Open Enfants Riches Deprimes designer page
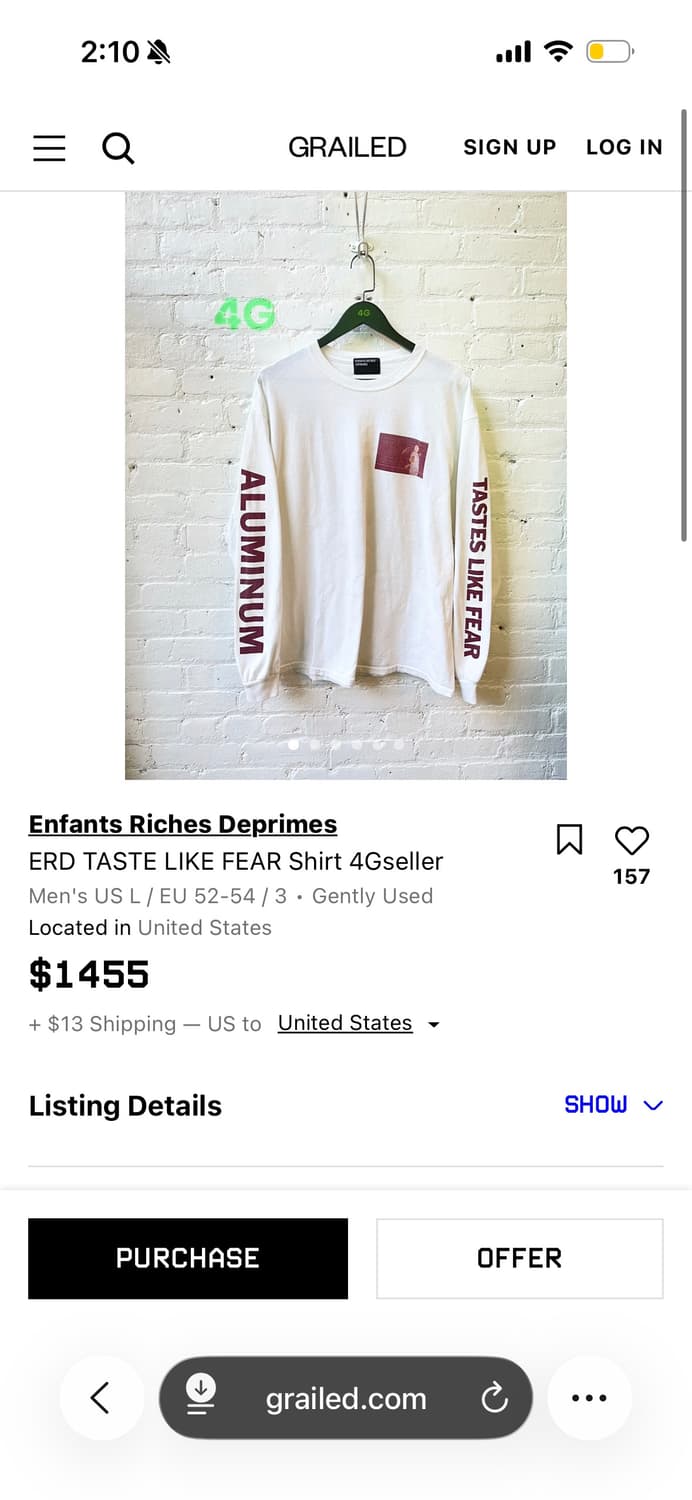Image resolution: width=692 pixels, height=1500 pixels. click(183, 824)
